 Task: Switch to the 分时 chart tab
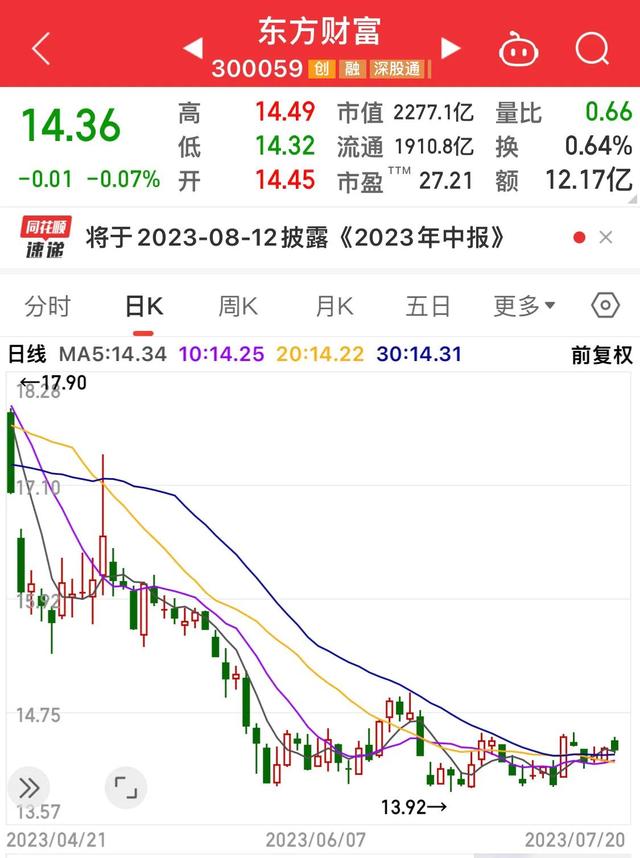coord(48,306)
